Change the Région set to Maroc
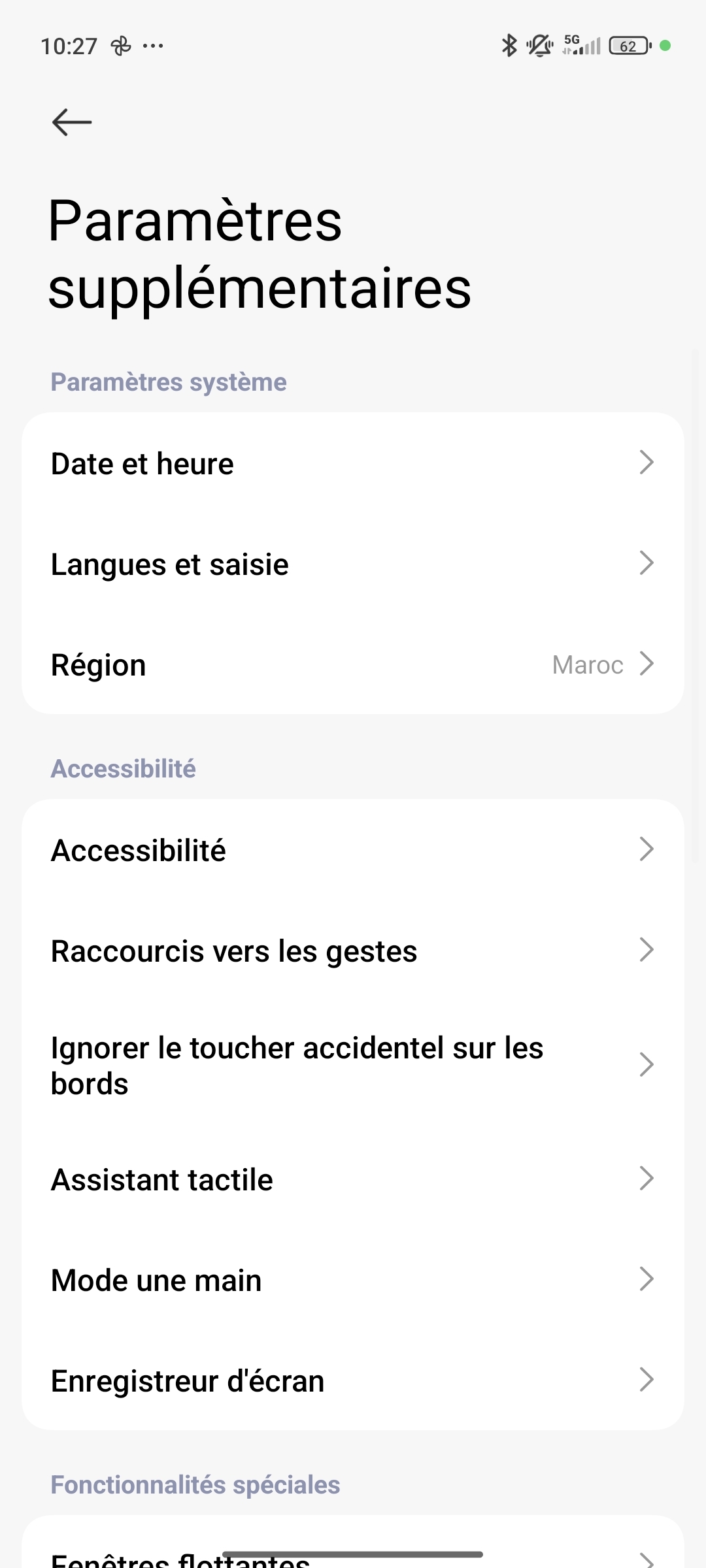The height and width of the screenshot is (1568, 706). click(x=353, y=665)
